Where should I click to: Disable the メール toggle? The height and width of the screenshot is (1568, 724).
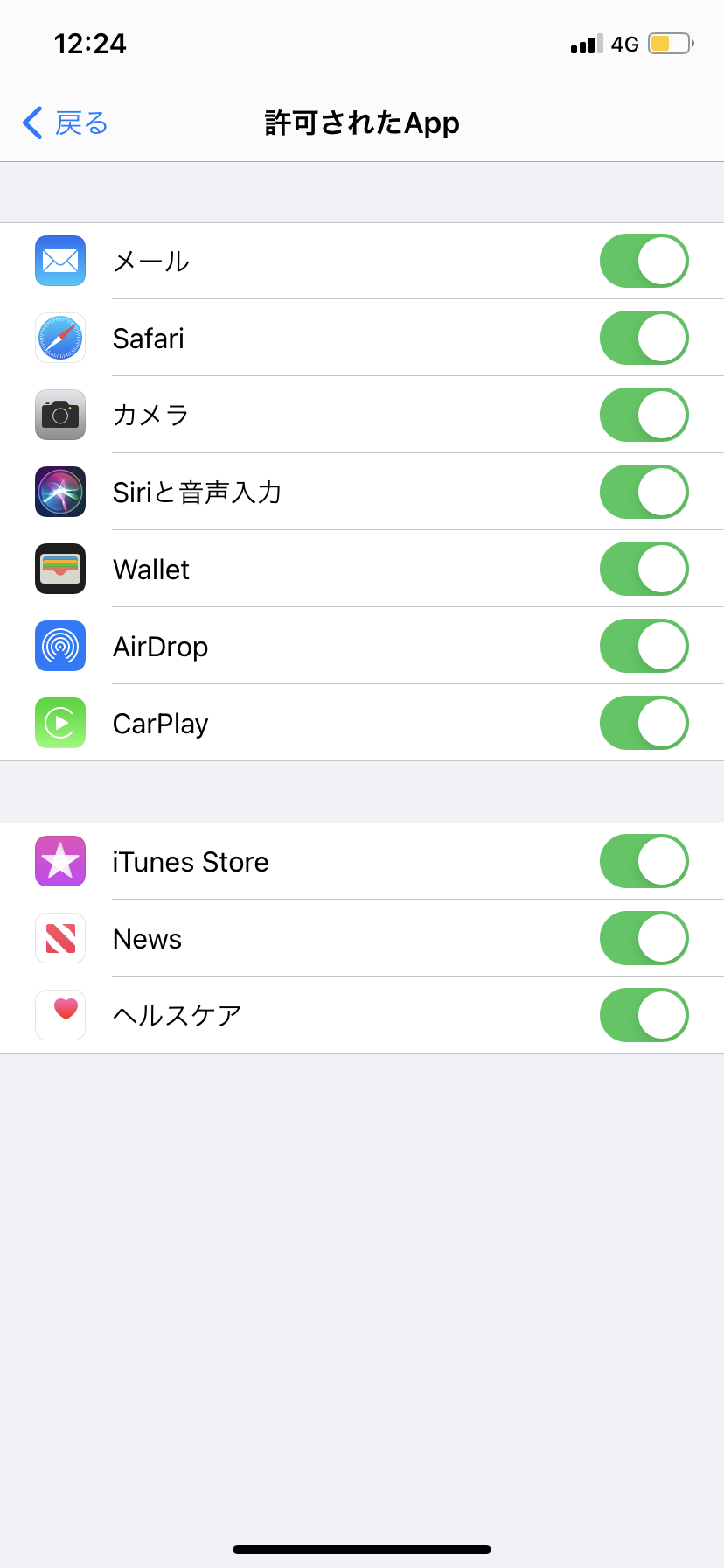[644, 261]
